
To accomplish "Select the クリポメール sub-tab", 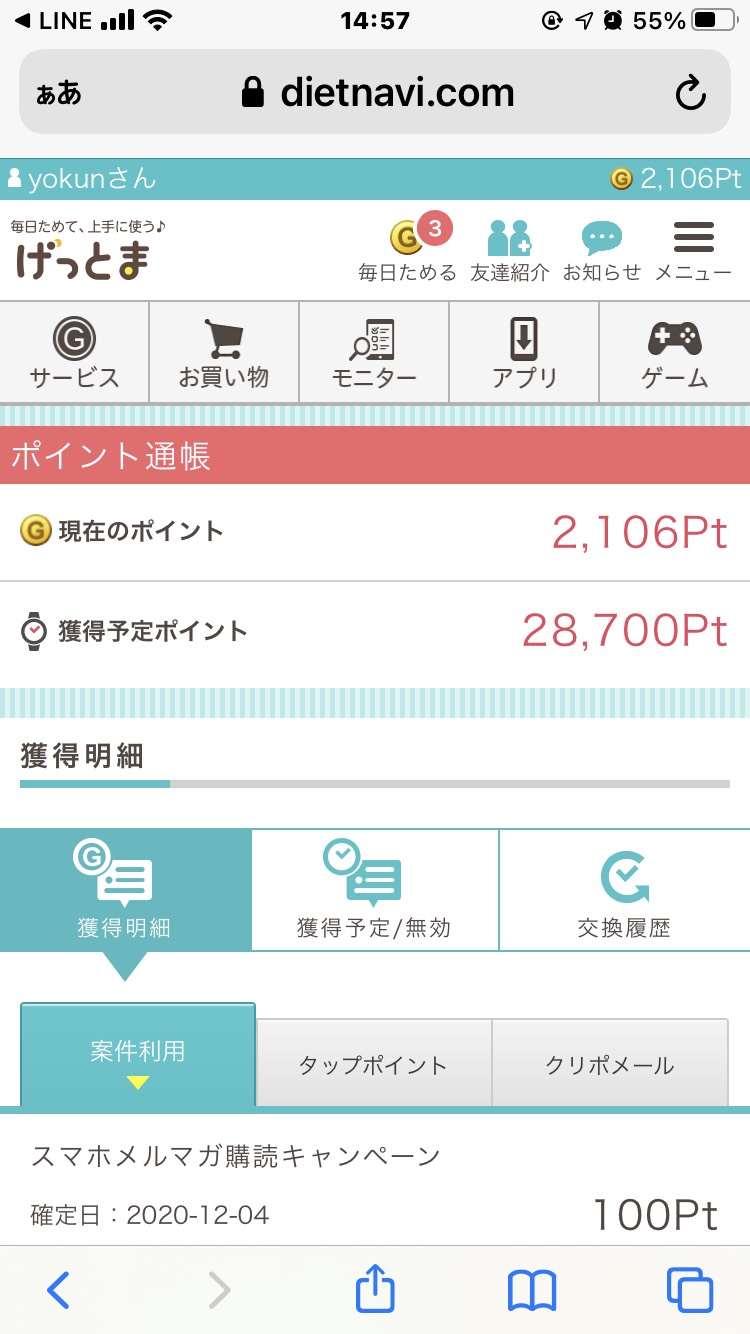I will coord(610,1064).
